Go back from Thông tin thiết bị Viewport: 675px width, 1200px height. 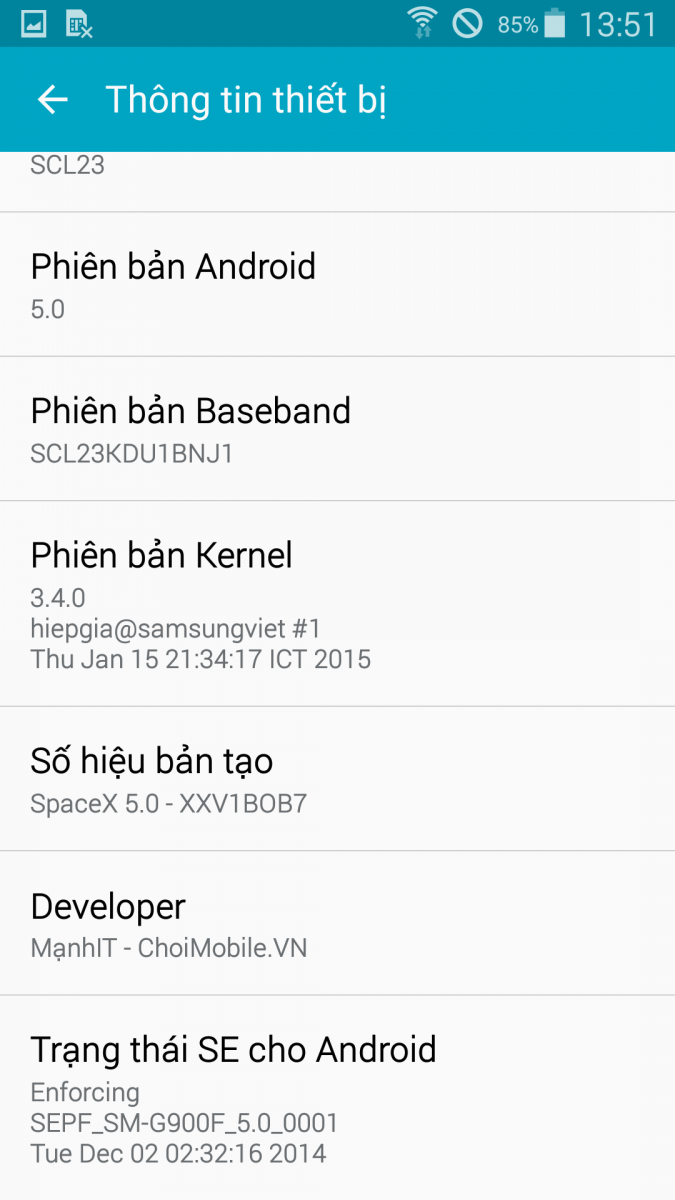click(x=52, y=99)
